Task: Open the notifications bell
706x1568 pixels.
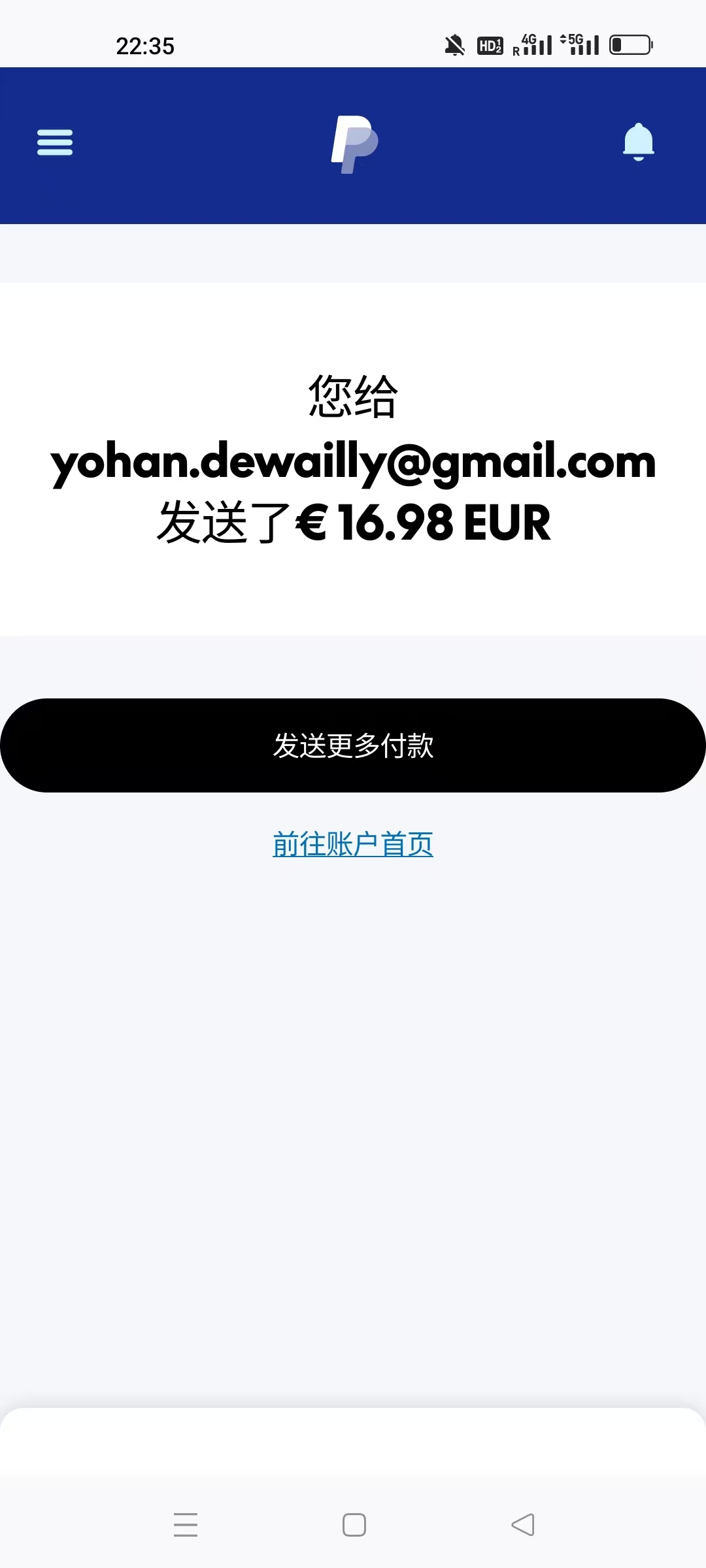Action: (x=639, y=142)
